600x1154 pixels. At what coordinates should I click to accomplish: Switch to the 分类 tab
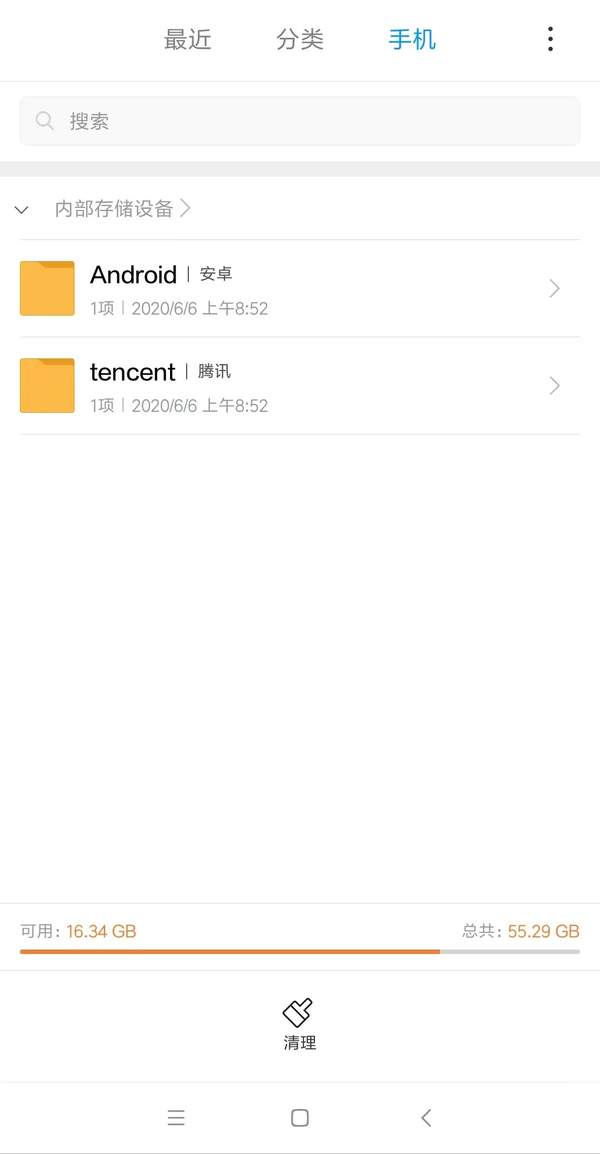click(x=300, y=39)
